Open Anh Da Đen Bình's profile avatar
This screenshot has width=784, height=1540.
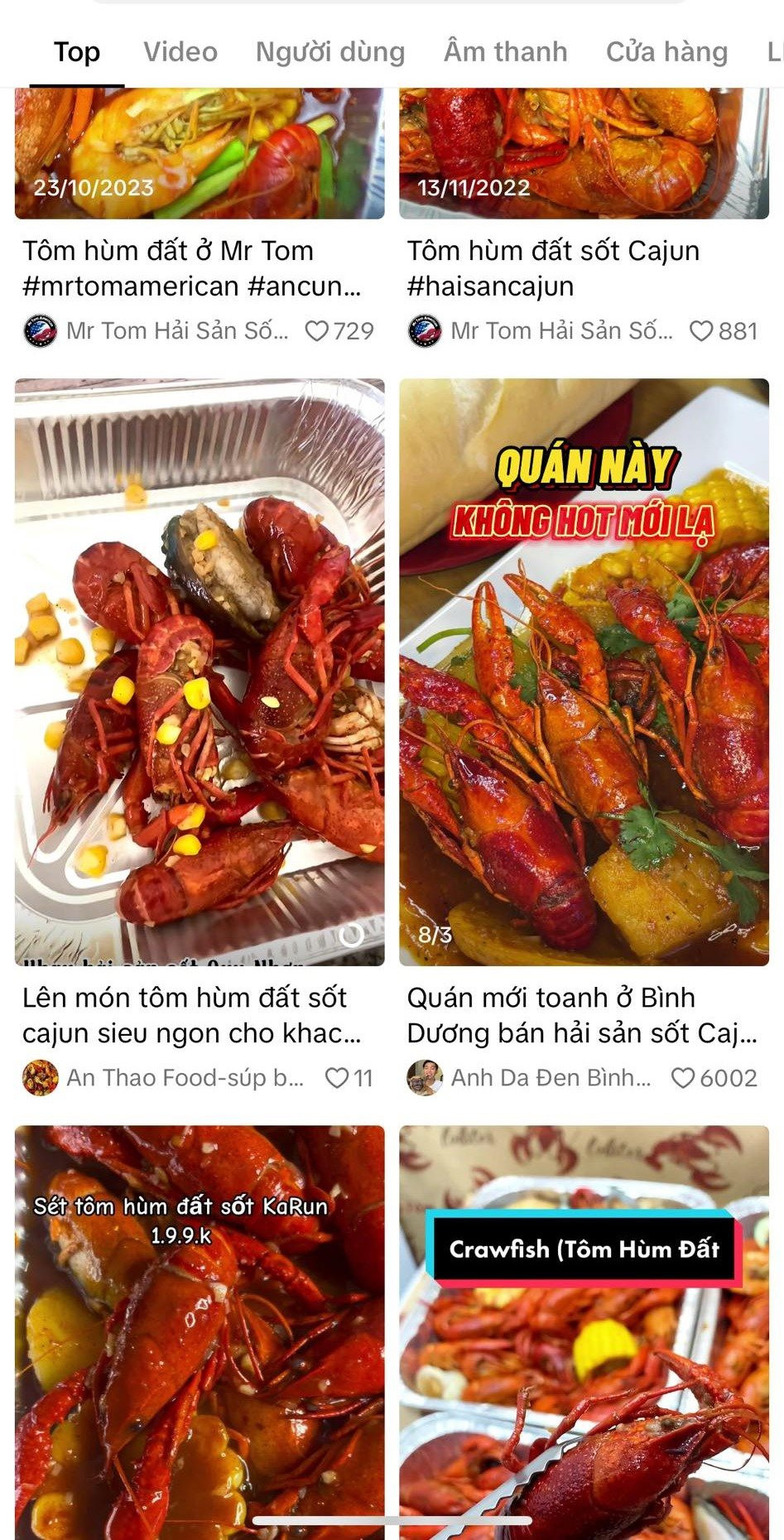tap(426, 1077)
